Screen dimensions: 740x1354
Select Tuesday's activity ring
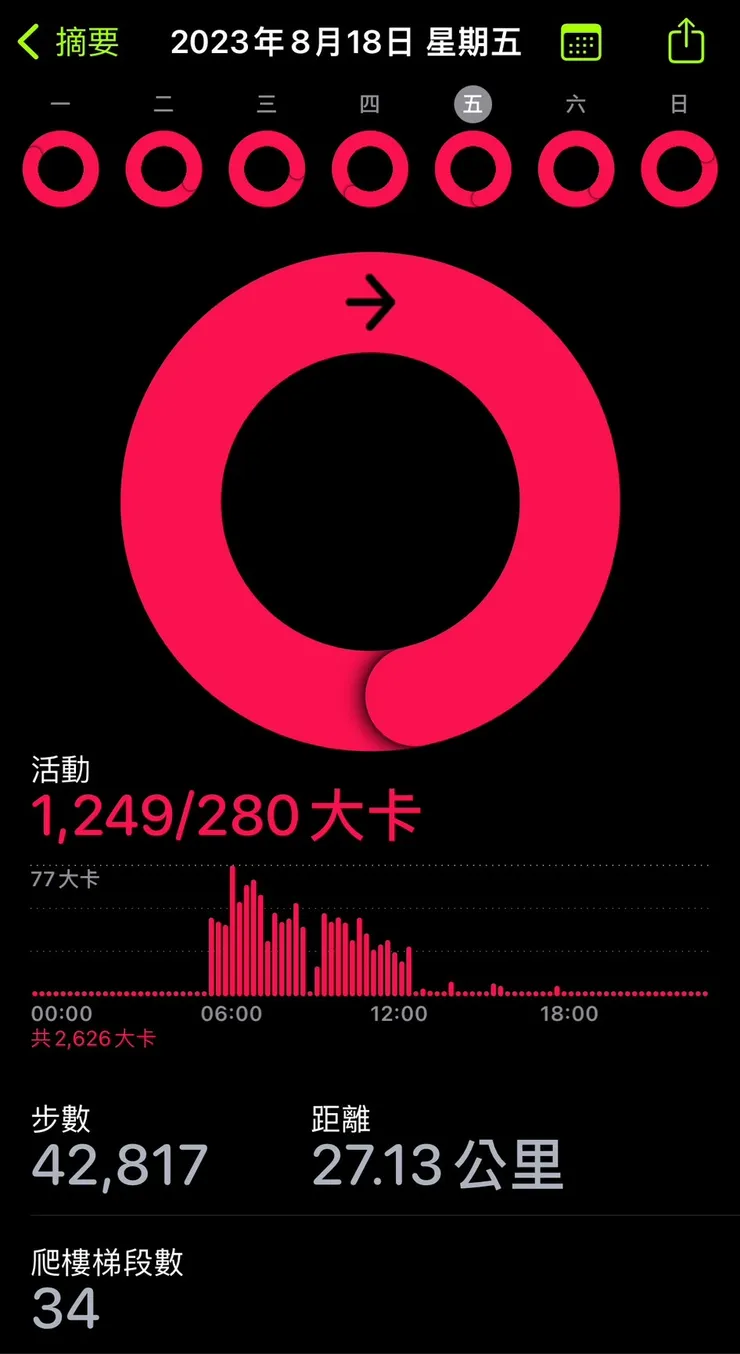[163, 168]
